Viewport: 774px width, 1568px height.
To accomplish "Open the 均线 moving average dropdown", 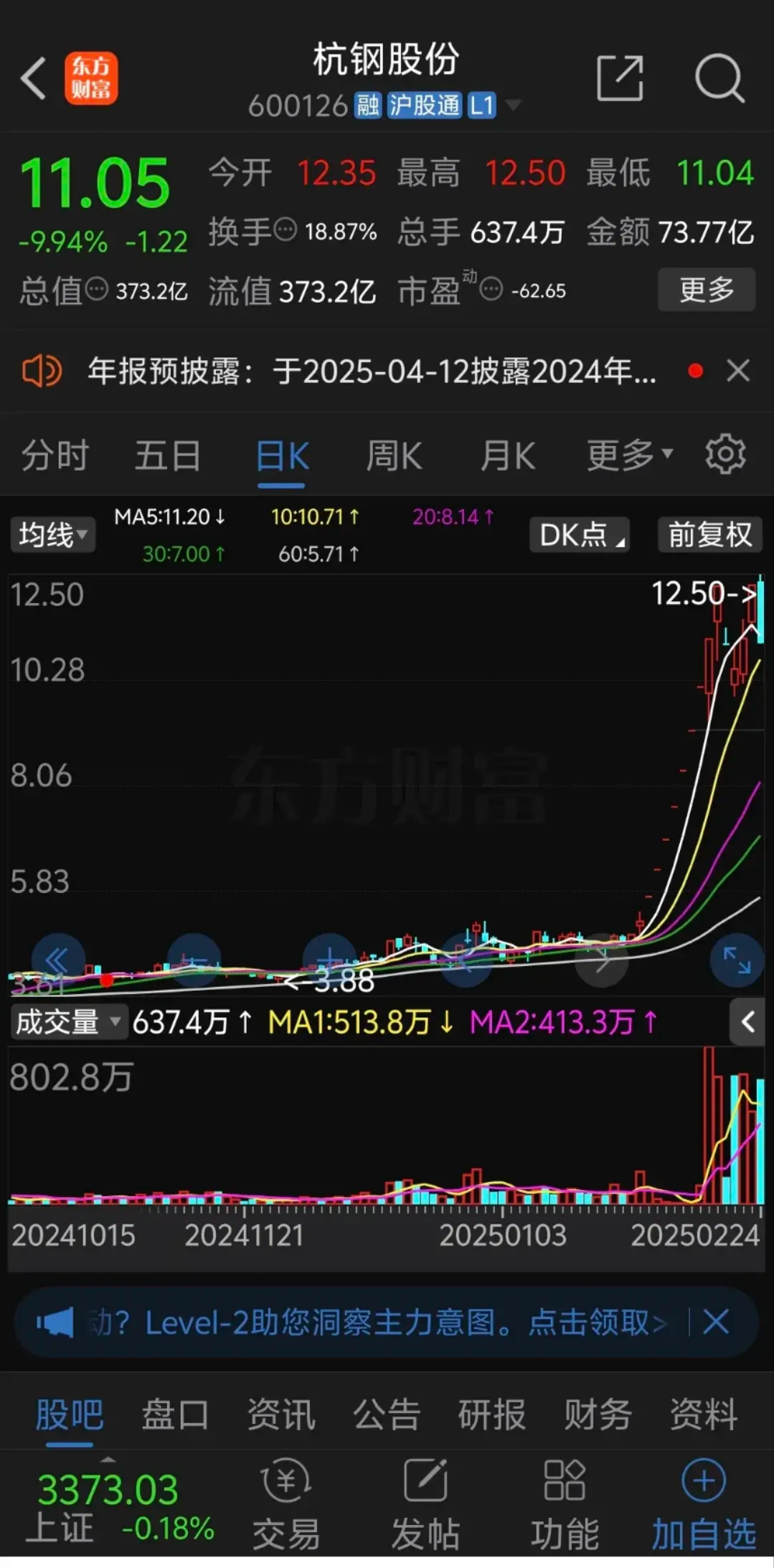I will tap(52, 534).
